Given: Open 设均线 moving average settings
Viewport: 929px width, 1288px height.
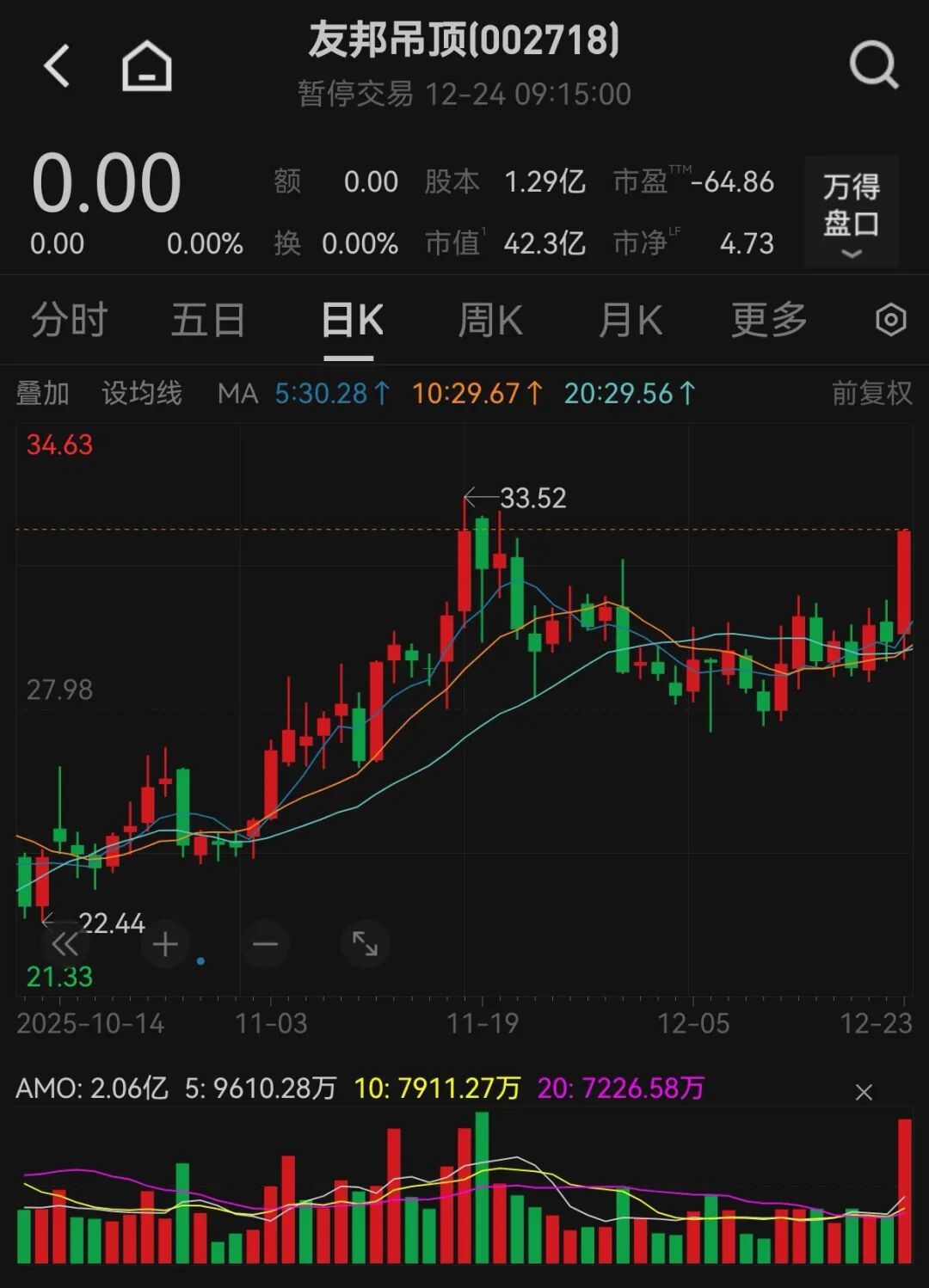Looking at the screenshot, I should [142, 394].
